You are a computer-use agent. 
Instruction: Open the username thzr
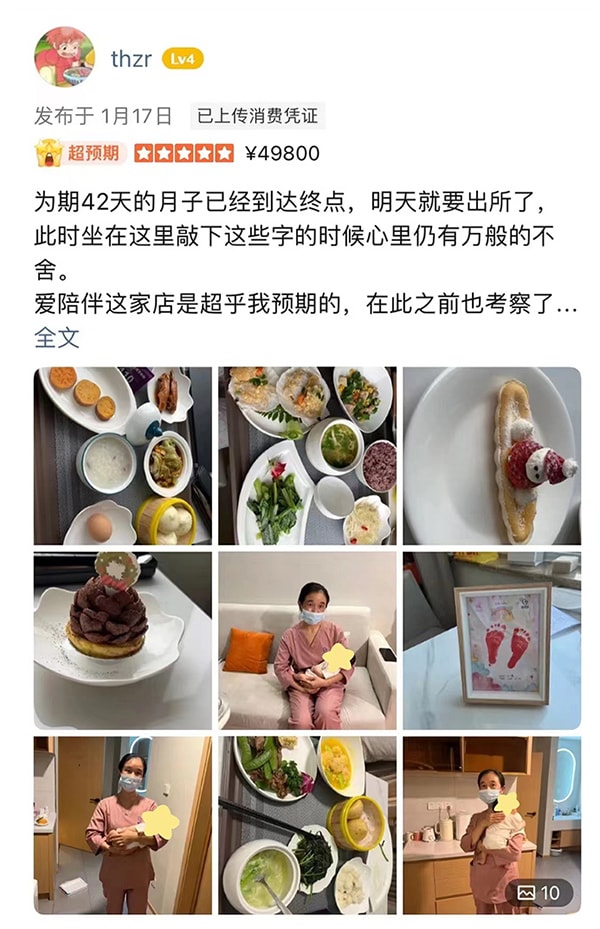(x=131, y=59)
